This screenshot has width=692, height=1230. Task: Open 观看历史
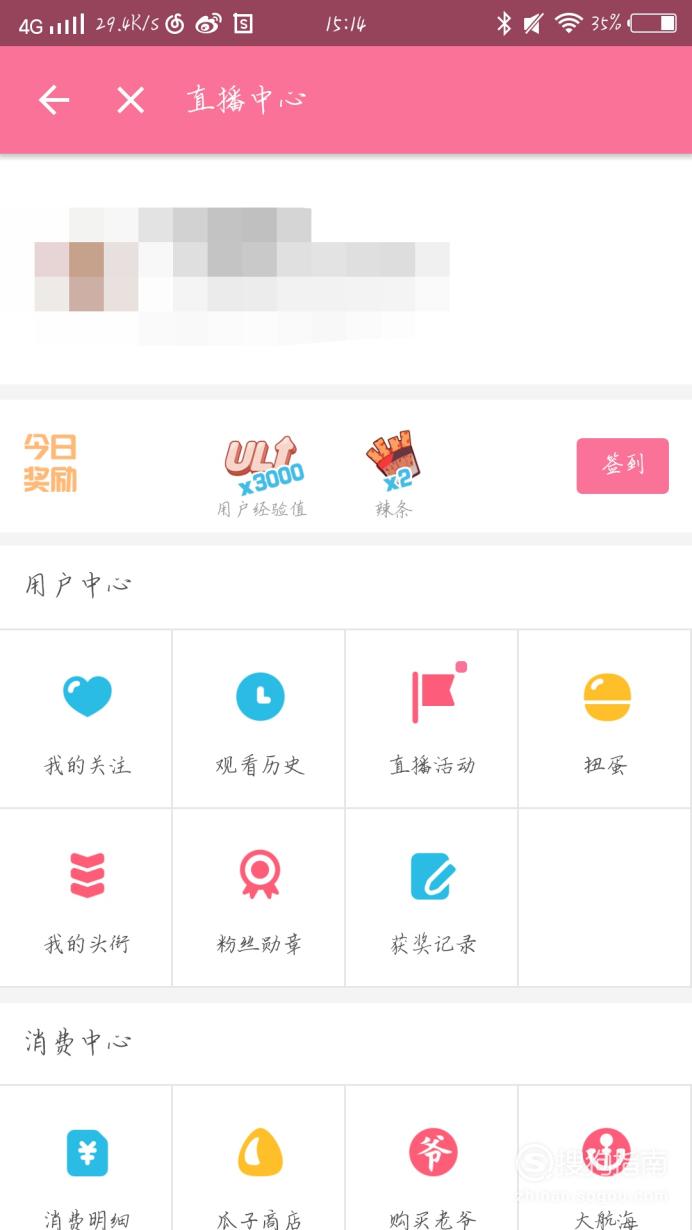pos(259,719)
